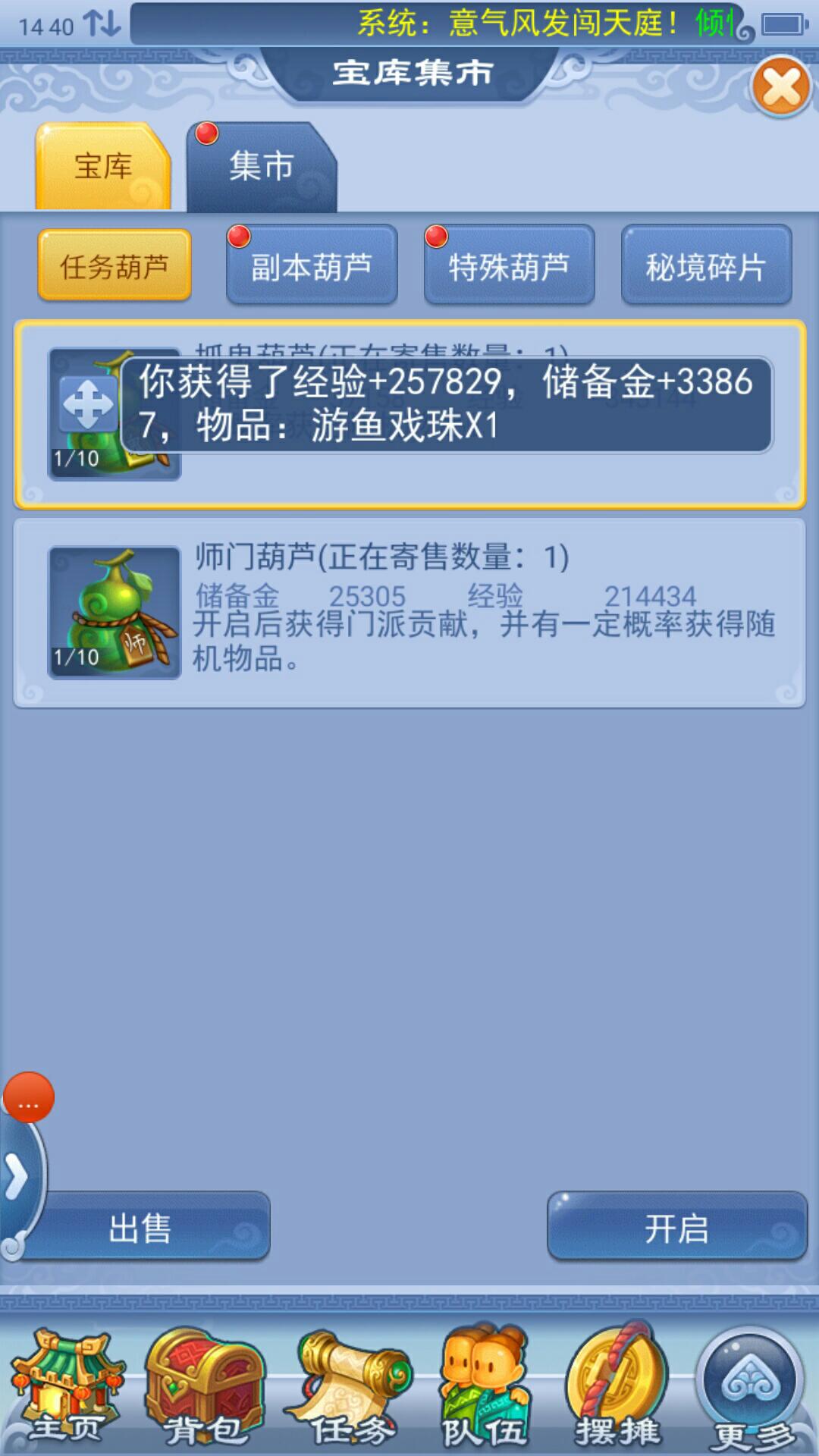Close the 宝库集市 window
This screenshot has height=1456, width=819.
[781, 87]
